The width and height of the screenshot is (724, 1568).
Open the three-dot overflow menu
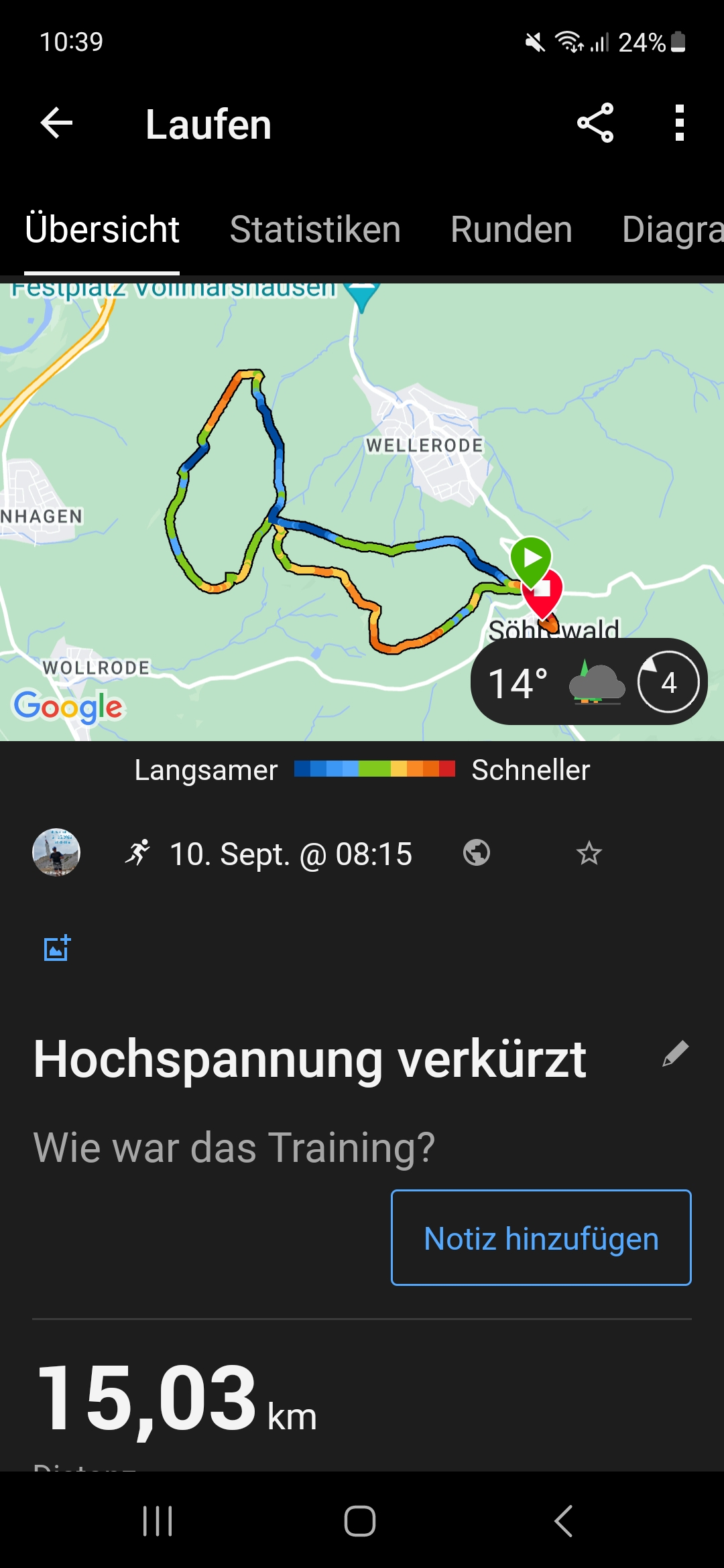pos(680,123)
